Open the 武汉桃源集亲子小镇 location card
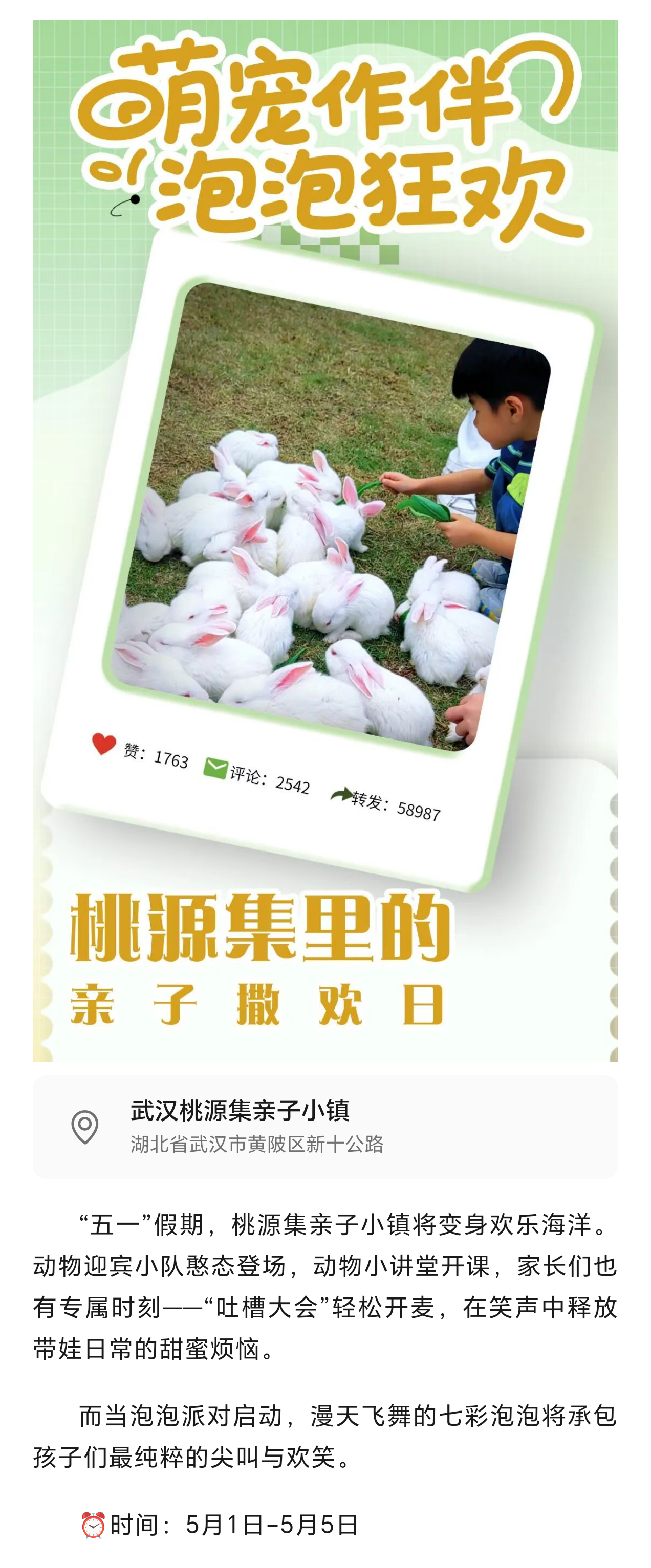This screenshot has height=1568, width=651. point(325,1127)
